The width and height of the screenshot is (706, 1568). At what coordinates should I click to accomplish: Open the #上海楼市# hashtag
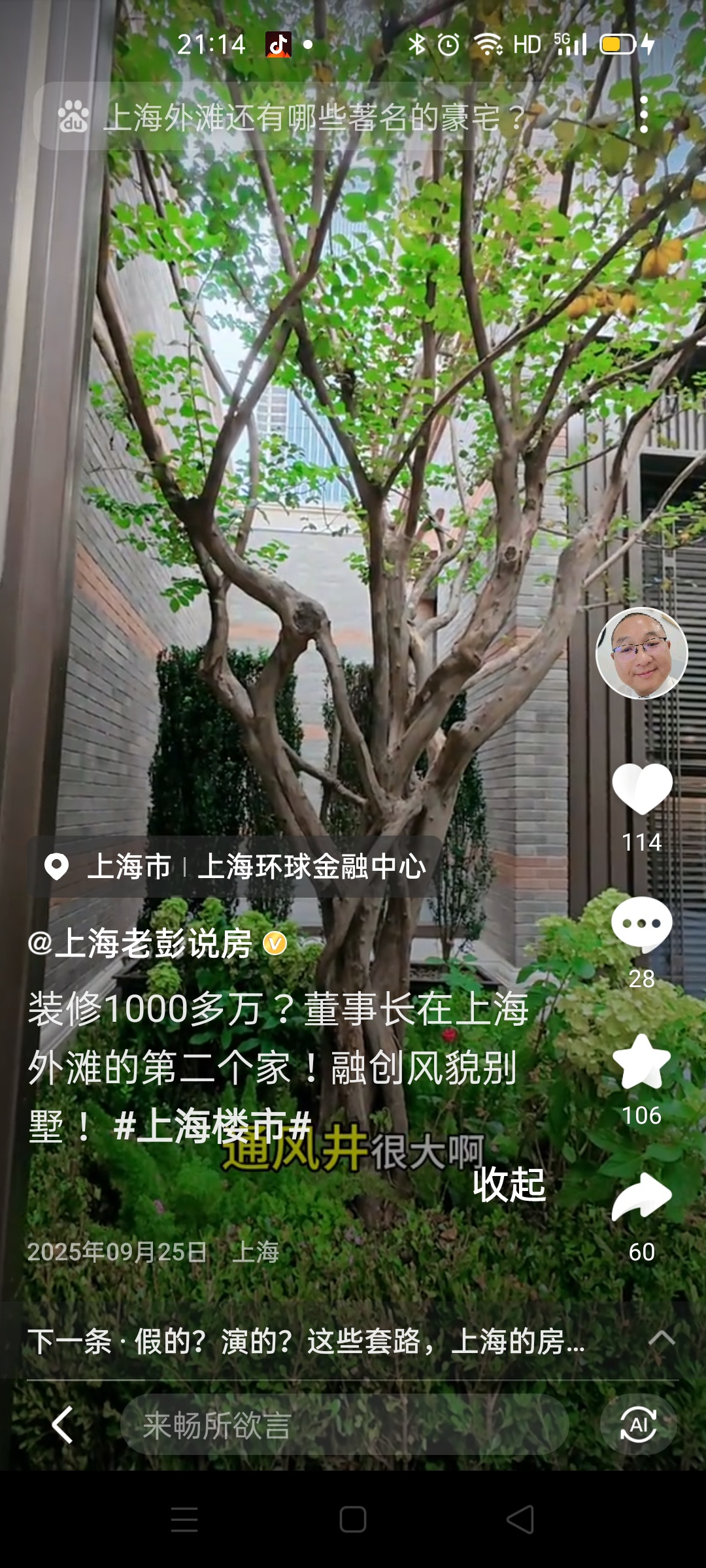click(x=212, y=1125)
